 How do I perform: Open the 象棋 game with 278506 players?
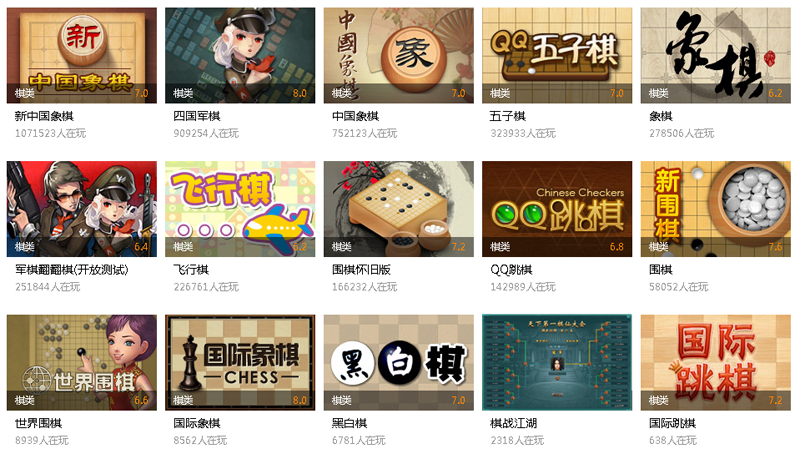pos(715,55)
